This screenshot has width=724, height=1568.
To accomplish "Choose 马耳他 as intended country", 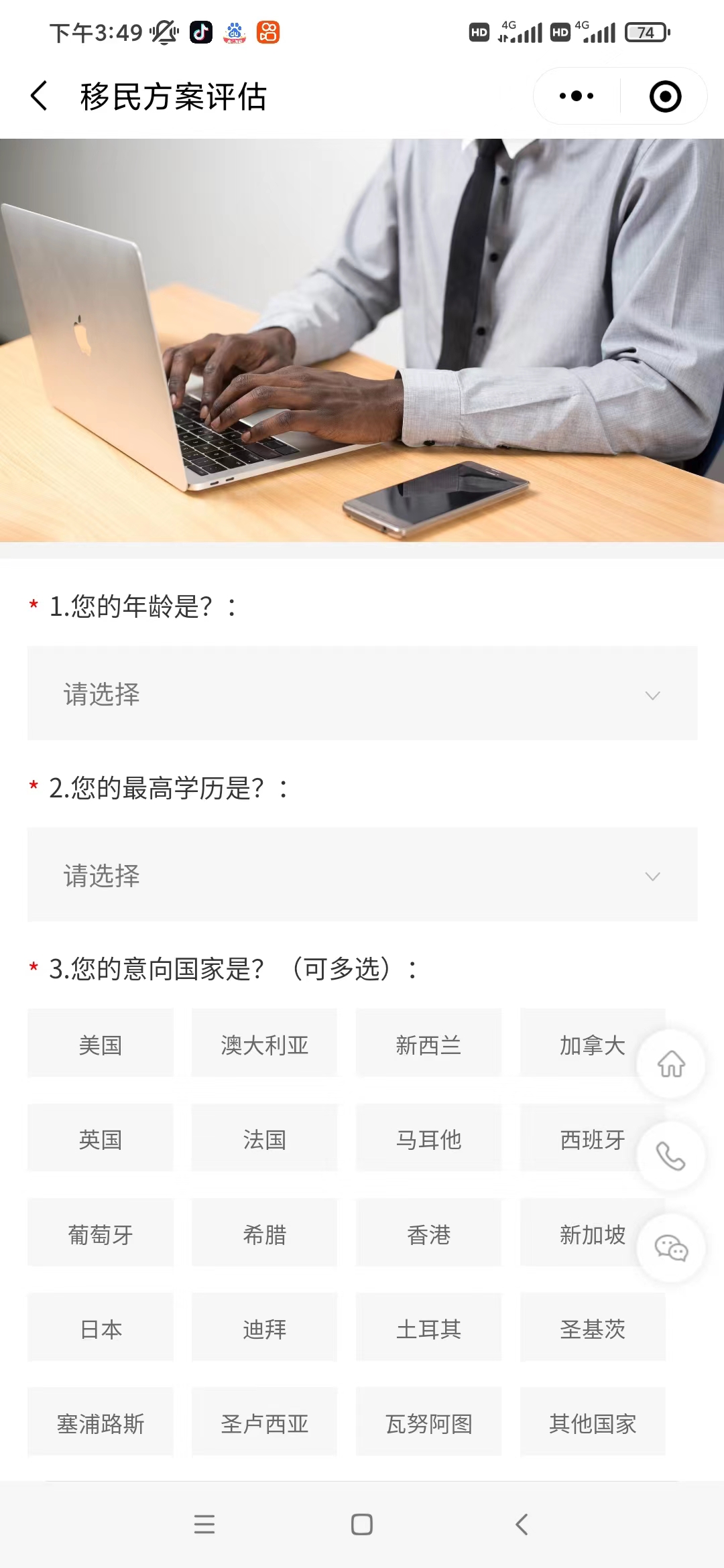I will click(x=428, y=1138).
